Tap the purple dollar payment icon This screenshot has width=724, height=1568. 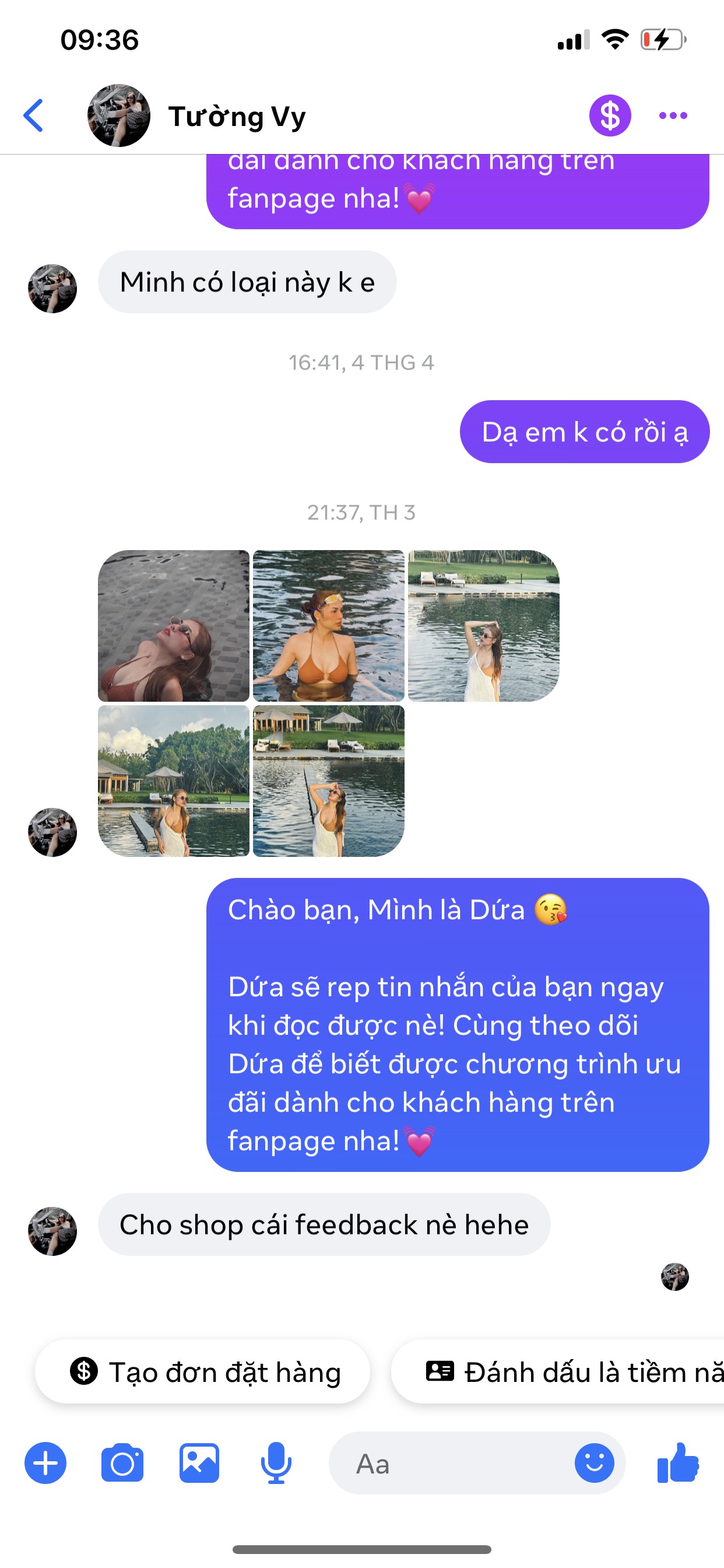[610, 115]
